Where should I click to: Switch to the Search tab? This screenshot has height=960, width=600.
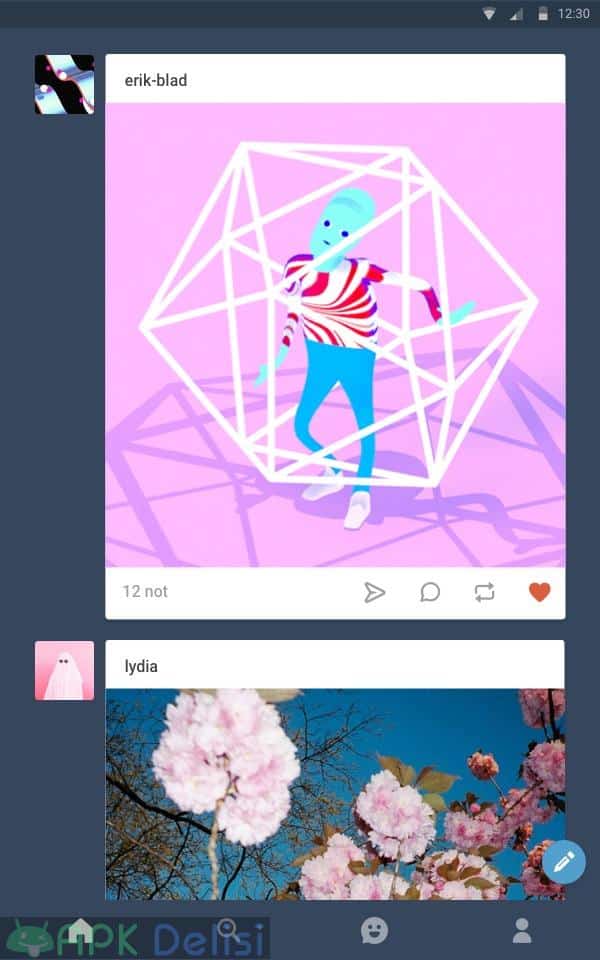229,931
